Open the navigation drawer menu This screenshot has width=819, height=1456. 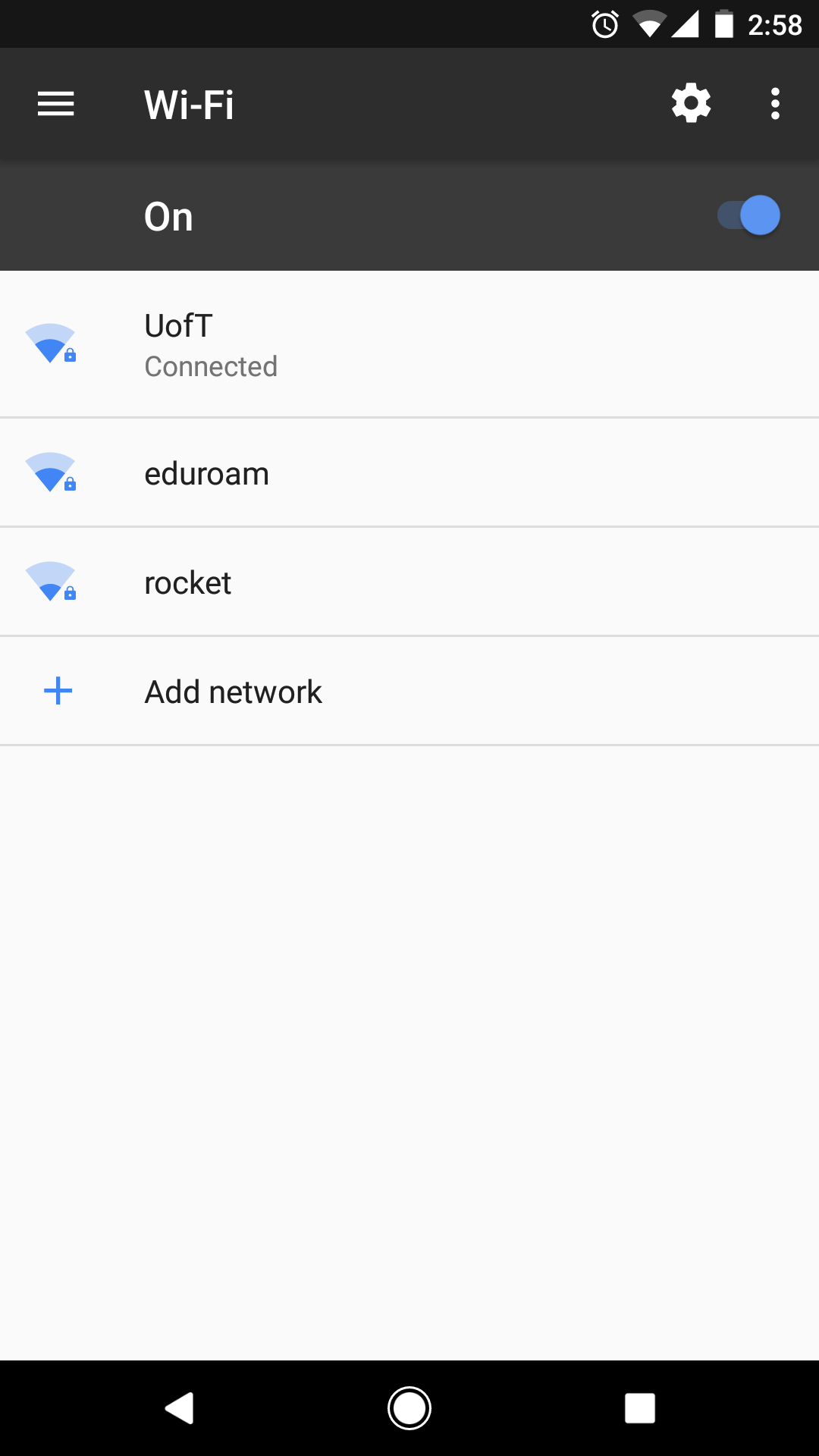[56, 104]
